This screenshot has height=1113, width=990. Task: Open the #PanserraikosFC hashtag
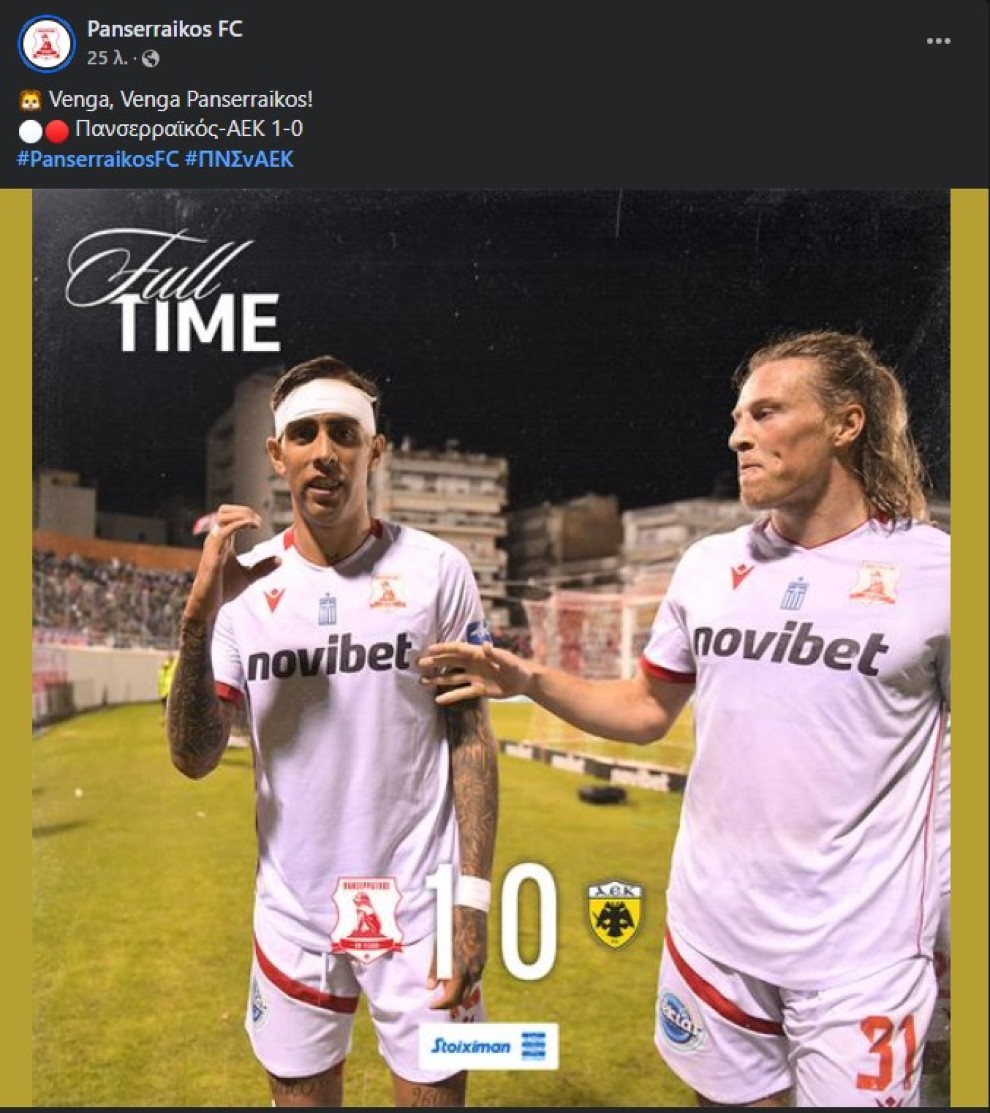97,159
